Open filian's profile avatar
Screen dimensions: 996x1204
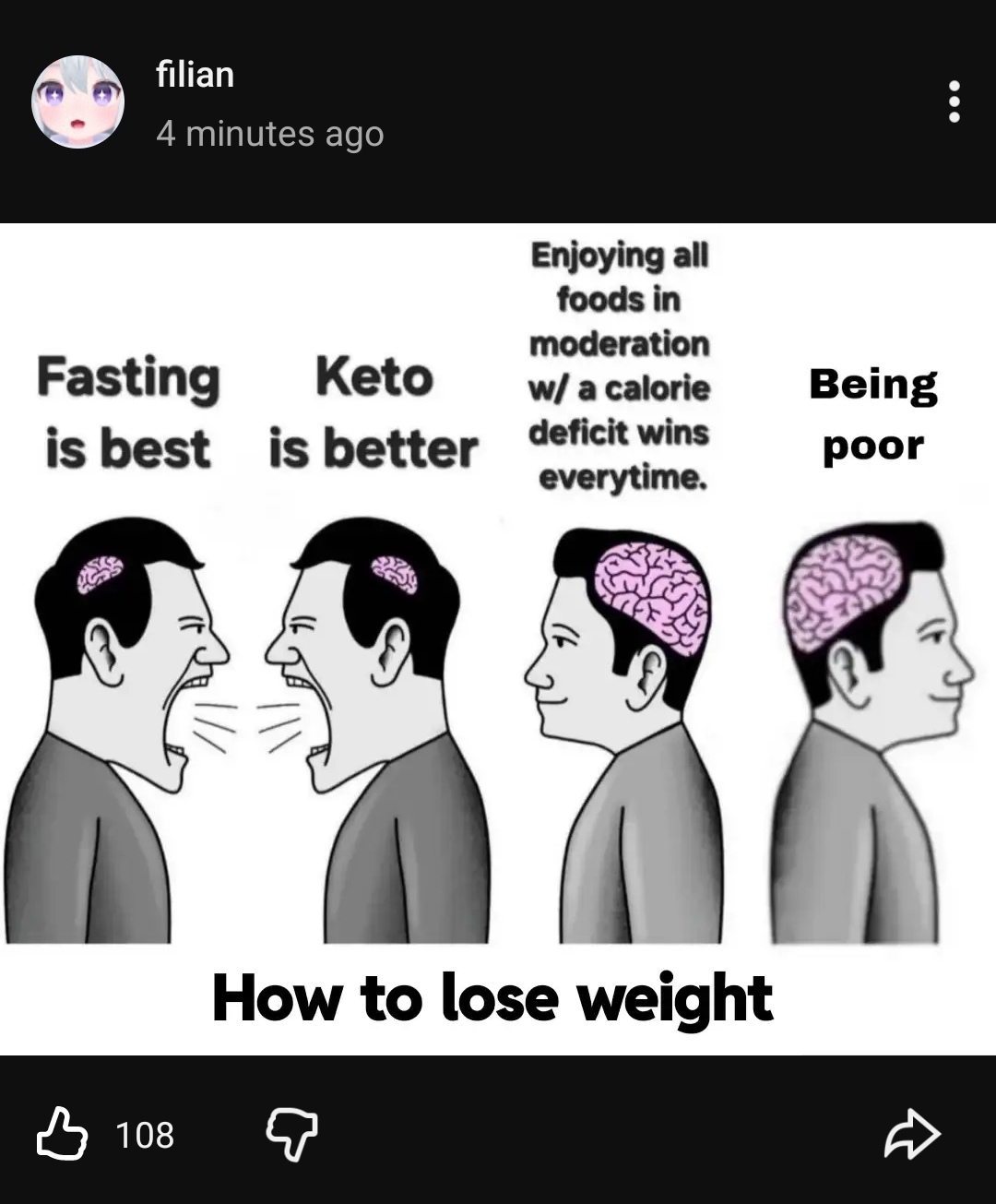[x=78, y=102]
